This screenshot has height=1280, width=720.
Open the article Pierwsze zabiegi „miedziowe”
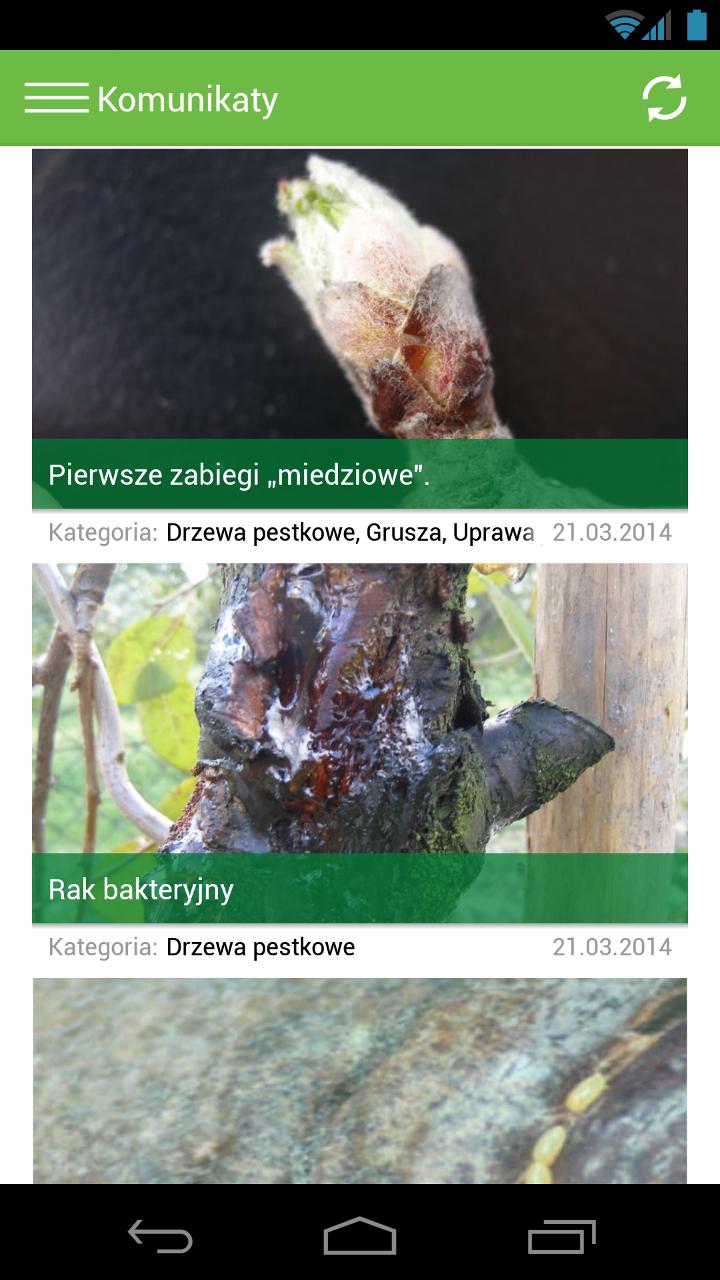click(x=359, y=330)
